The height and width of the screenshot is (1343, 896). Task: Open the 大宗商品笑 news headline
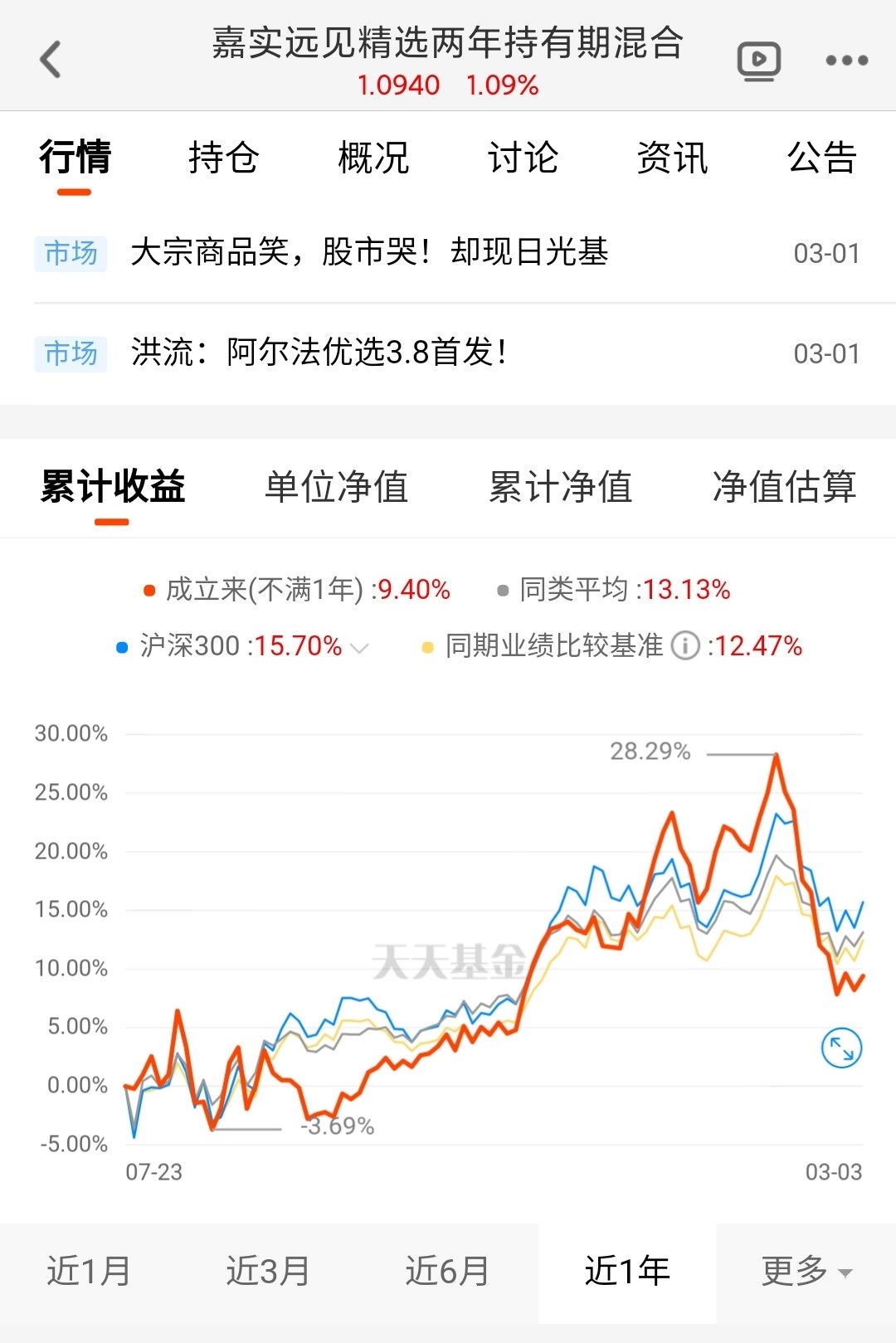[371, 254]
